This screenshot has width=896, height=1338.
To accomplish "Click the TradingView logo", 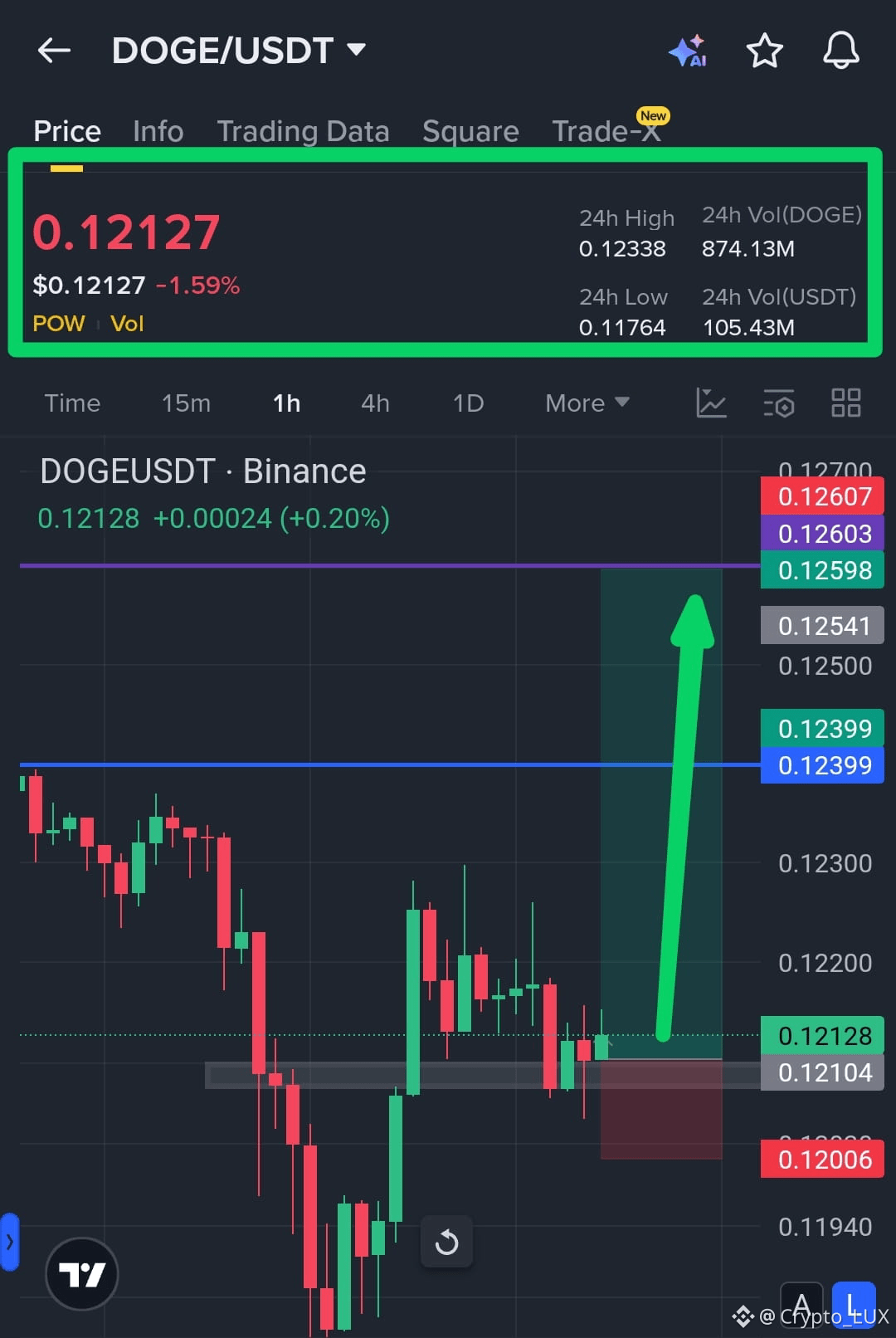I will coord(81,1273).
